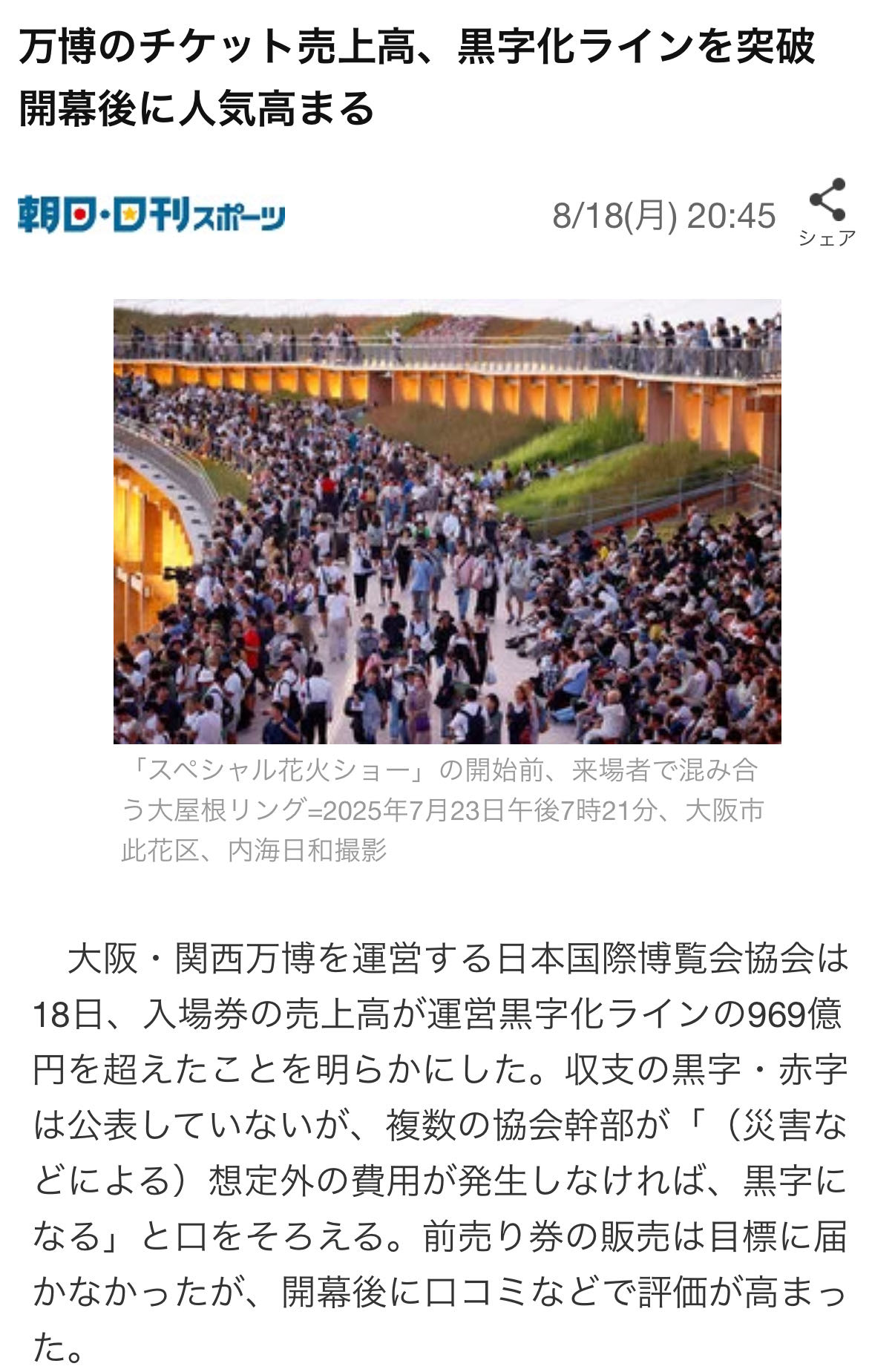The height and width of the screenshot is (1372, 895).
Task: Enlarge the crowded ring photo
Action: coord(447,521)
